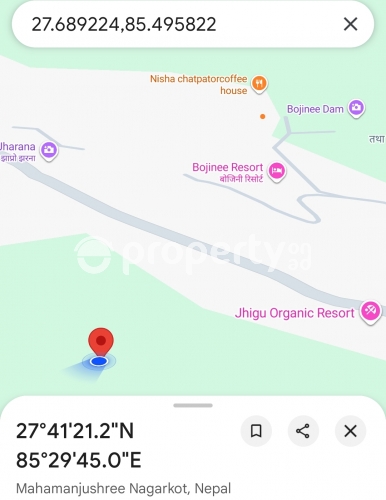Image resolution: width=386 pixels, height=500 pixels.
Task: Save this location with the bookmark button
Action: click(x=256, y=431)
